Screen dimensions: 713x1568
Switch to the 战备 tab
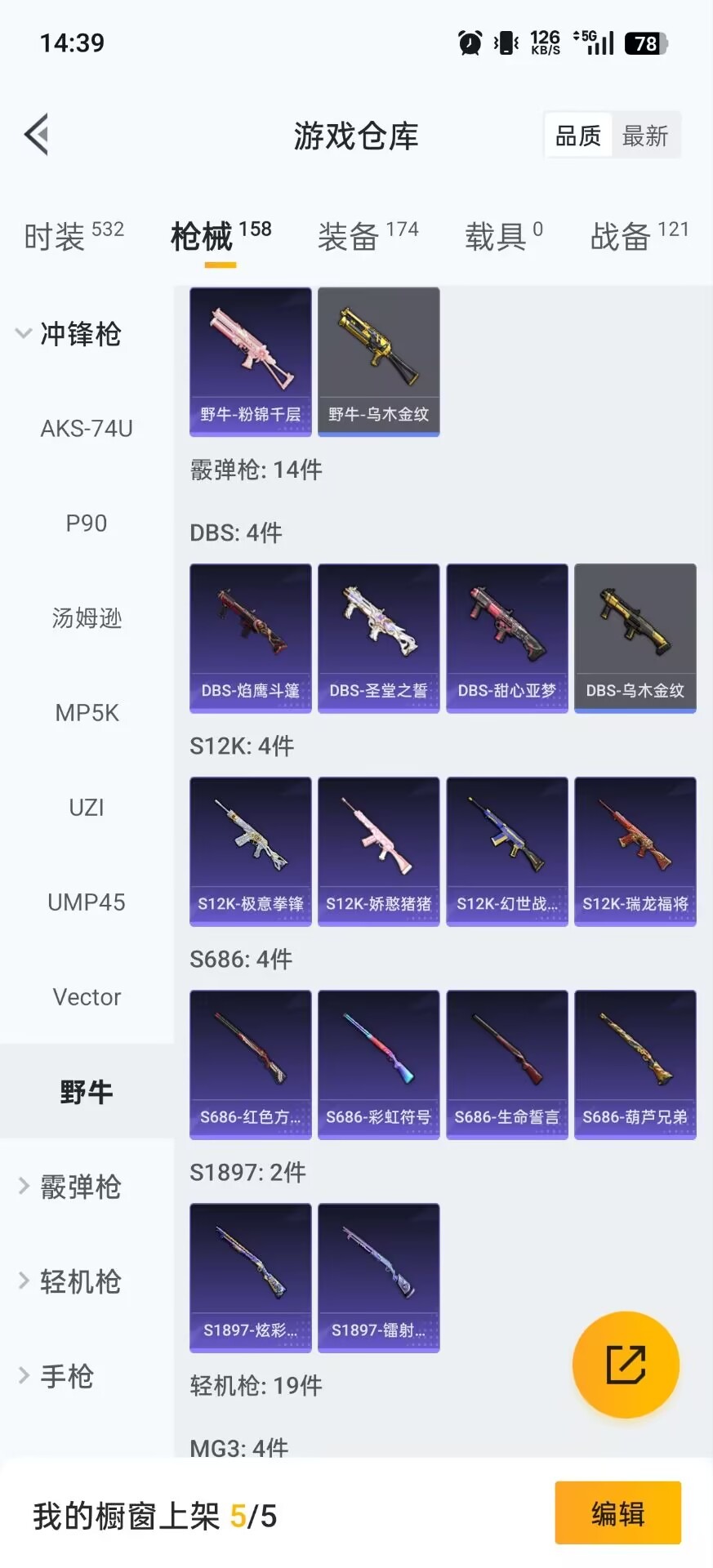click(x=639, y=237)
